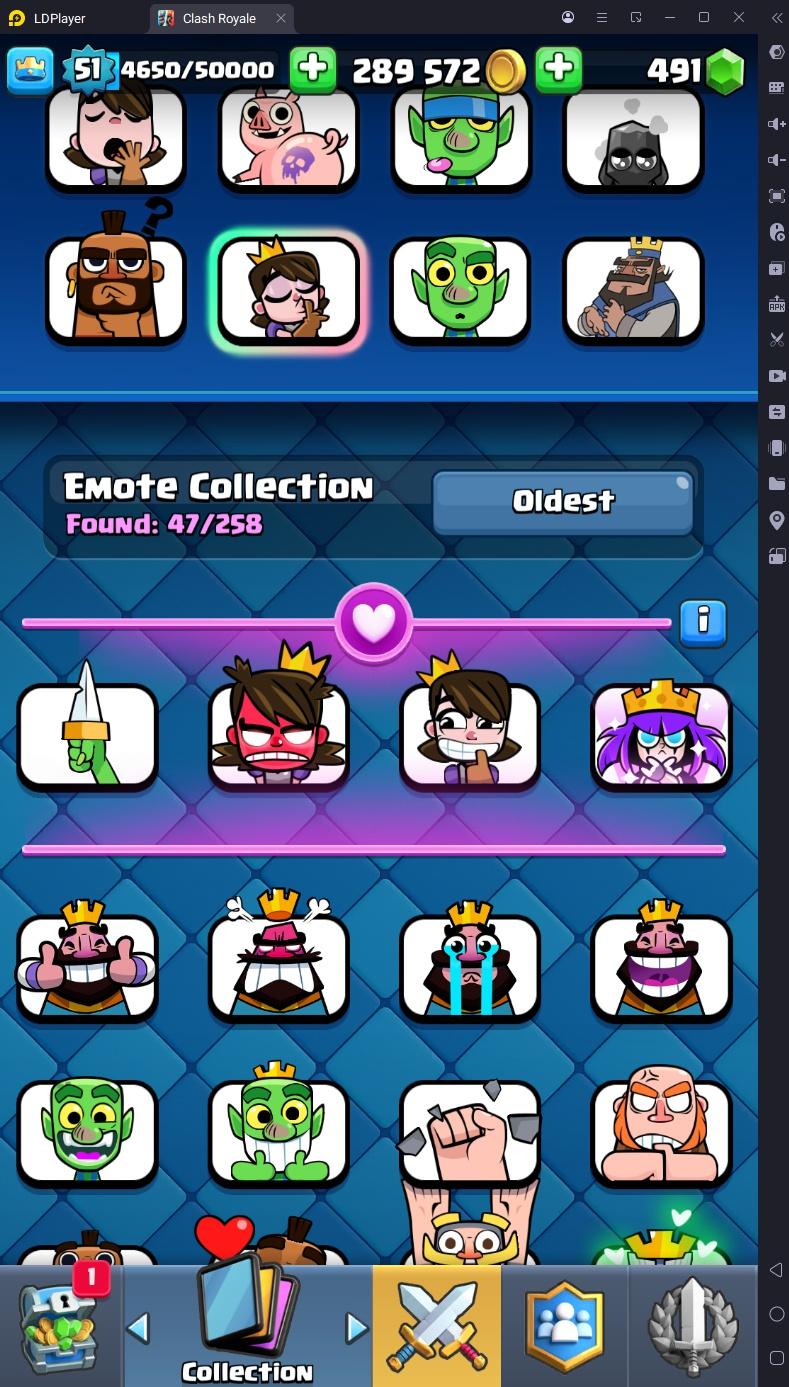
Task: Add more gold with the plus button
Action: point(559,69)
